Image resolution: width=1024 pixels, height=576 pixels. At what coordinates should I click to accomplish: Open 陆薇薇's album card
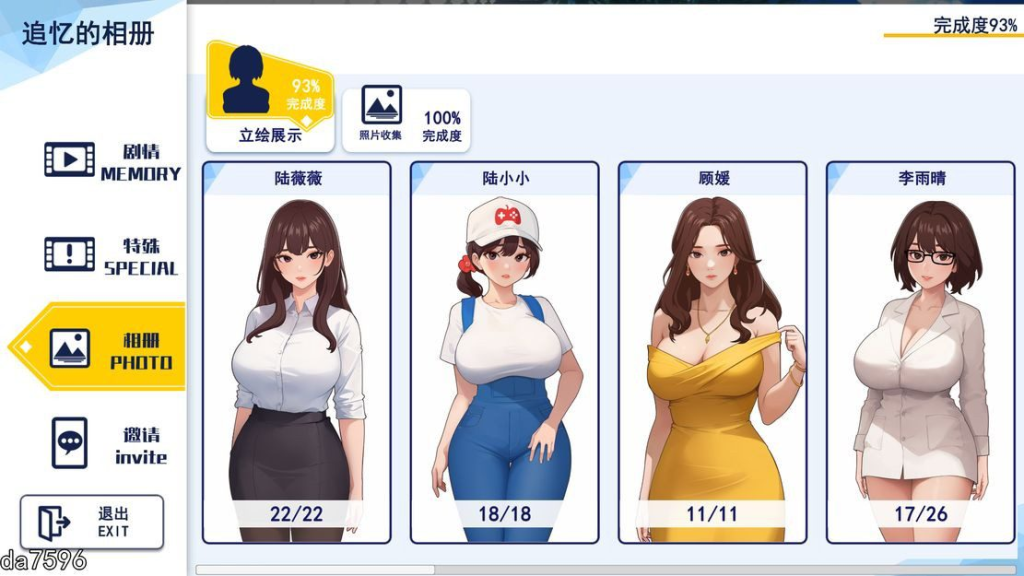296,352
